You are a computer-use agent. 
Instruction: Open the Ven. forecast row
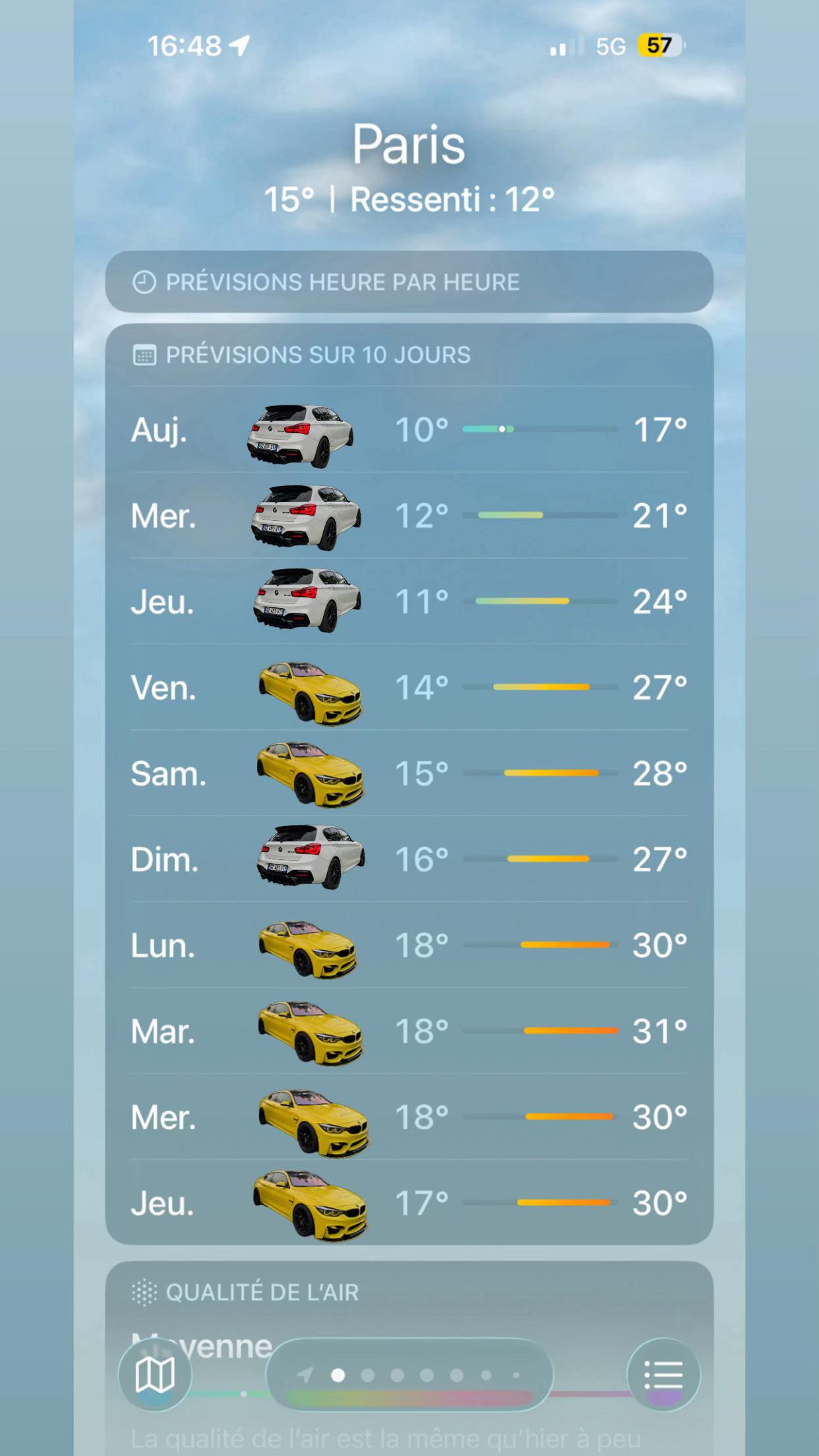(x=409, y=687)
